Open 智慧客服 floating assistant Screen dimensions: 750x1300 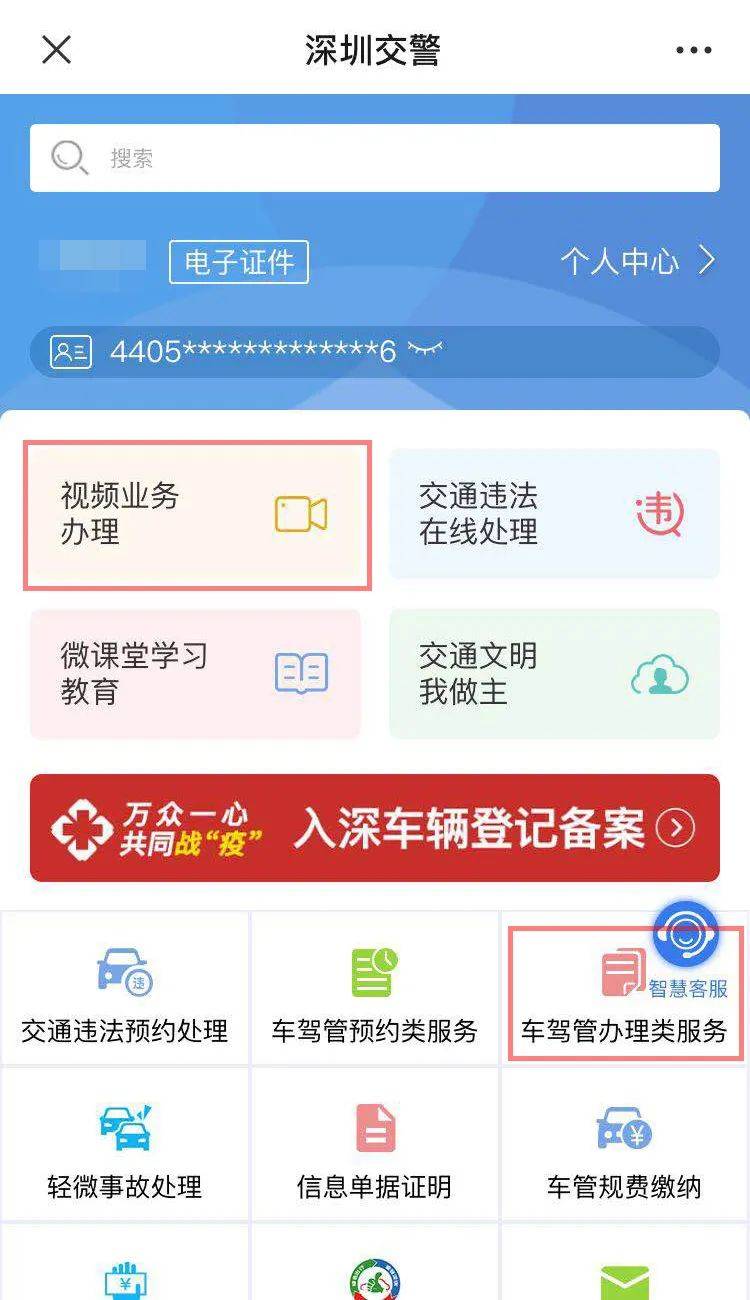[686, 938]
